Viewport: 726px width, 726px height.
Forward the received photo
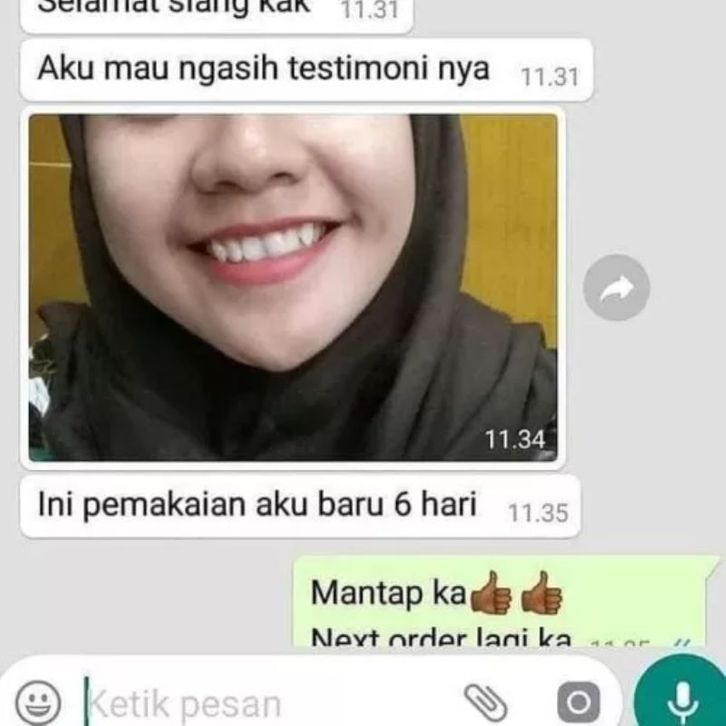[x=616, y=288]
